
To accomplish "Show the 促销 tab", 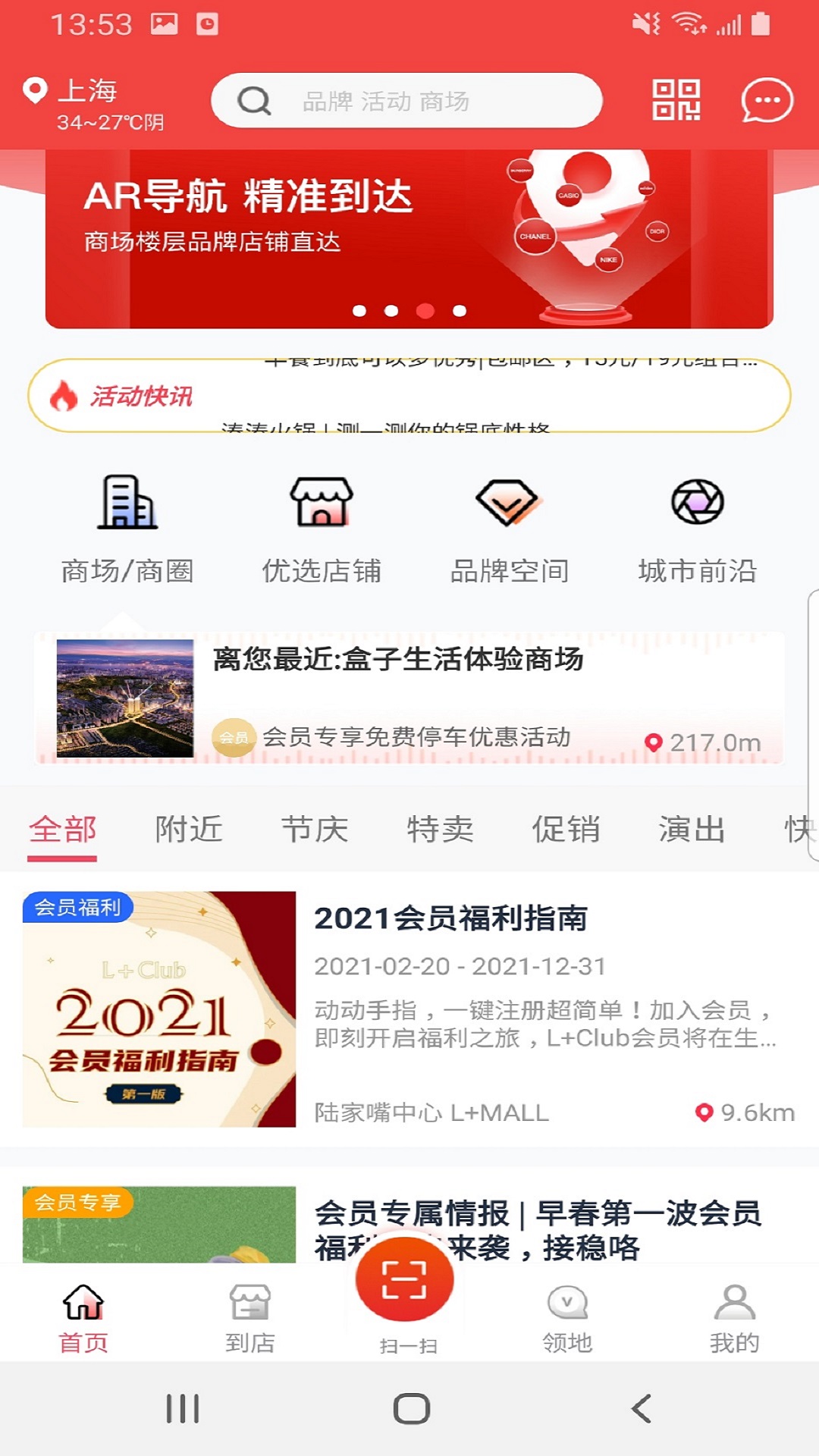I will (x=566, y=830).
